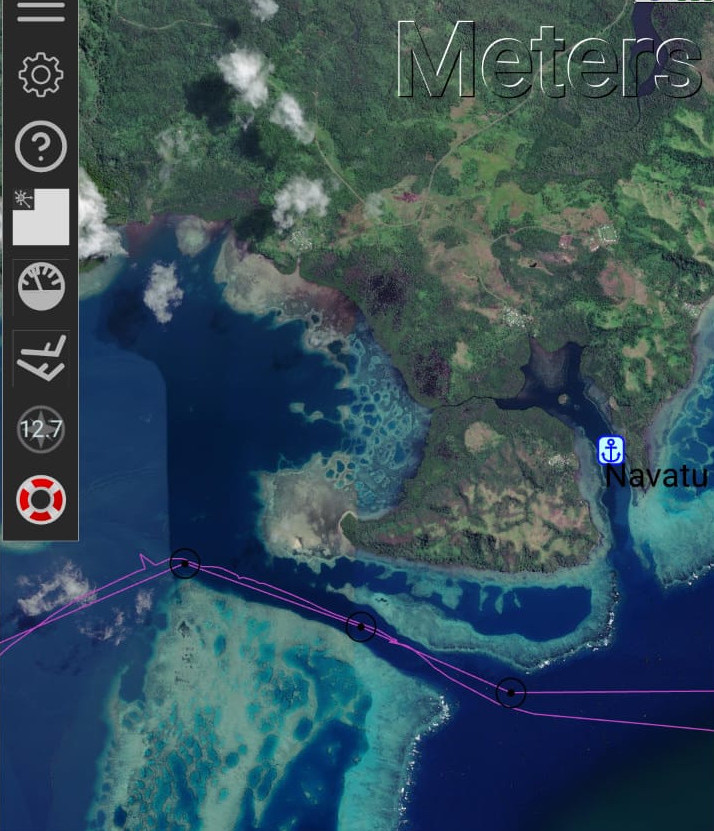Open the dashboard gauge tool
The height and width of the screenshot is (831, 714).
tap(41, 288)
